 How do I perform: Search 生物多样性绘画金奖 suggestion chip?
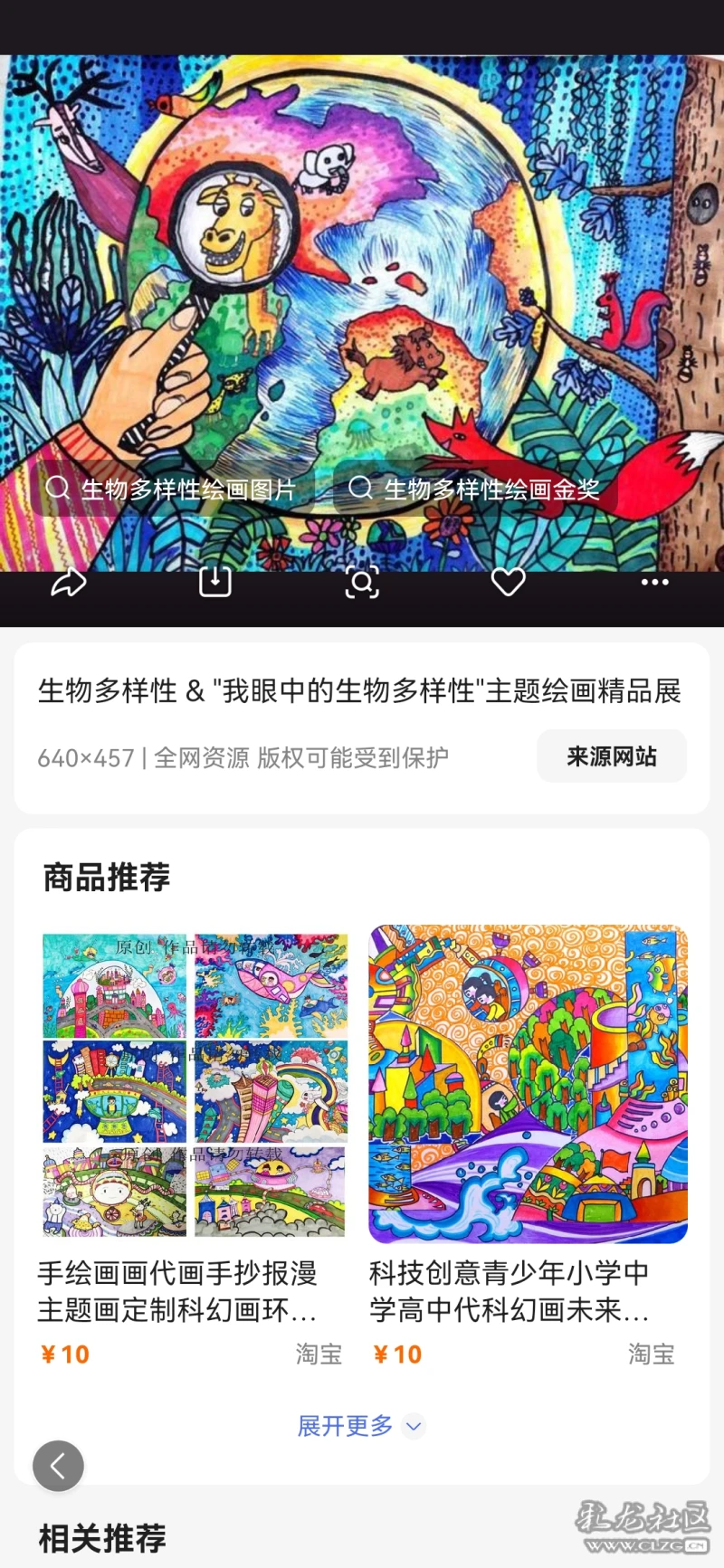475,489
